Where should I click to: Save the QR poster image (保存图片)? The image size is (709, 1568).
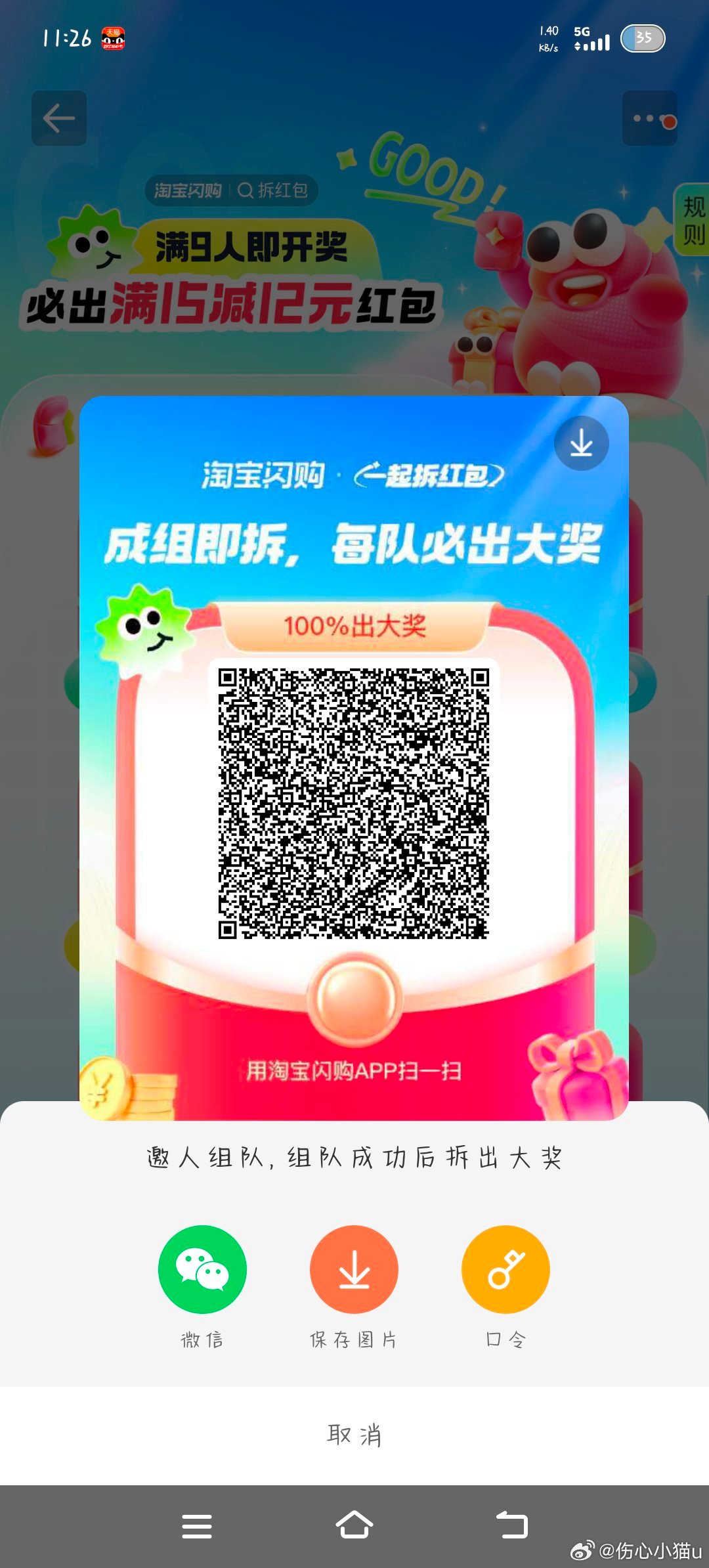tap(354, 1269)
